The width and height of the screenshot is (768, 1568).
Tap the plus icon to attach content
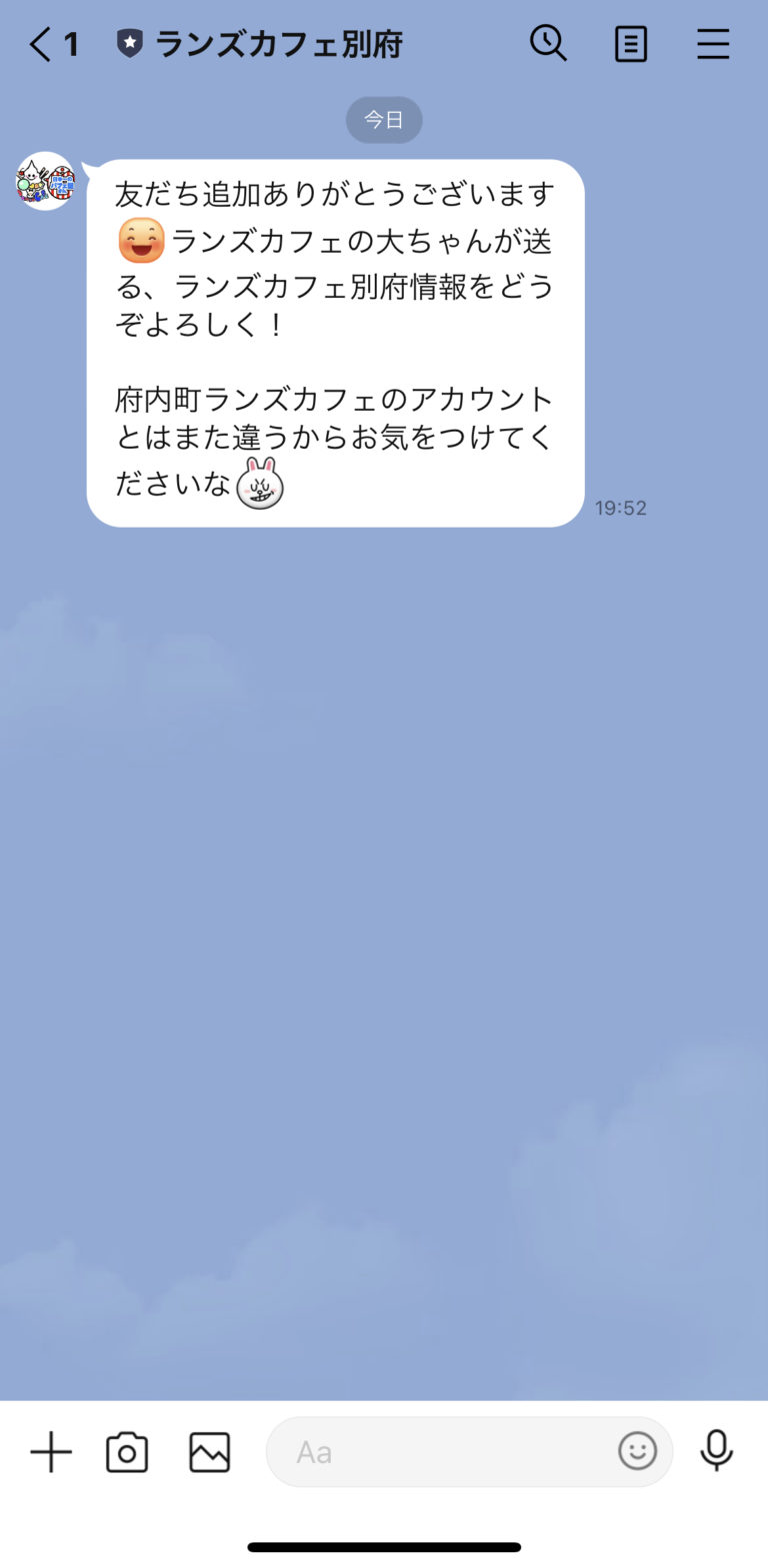click(50, 1452)
